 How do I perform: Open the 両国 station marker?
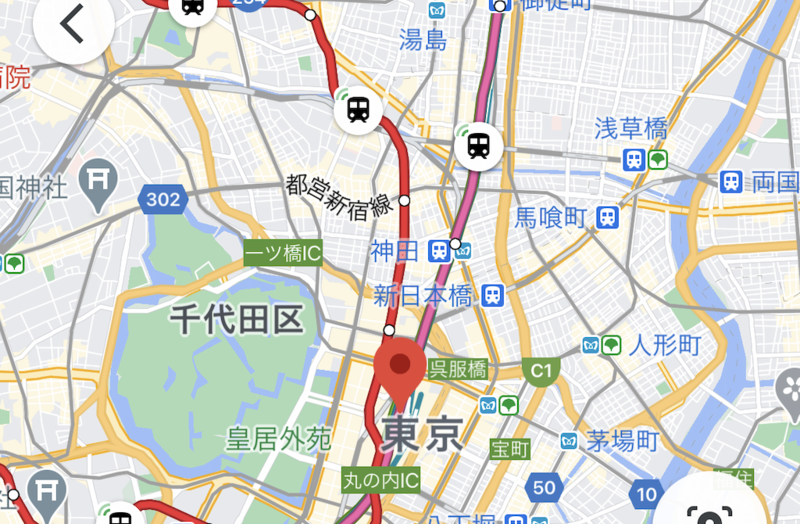(731, 181)
